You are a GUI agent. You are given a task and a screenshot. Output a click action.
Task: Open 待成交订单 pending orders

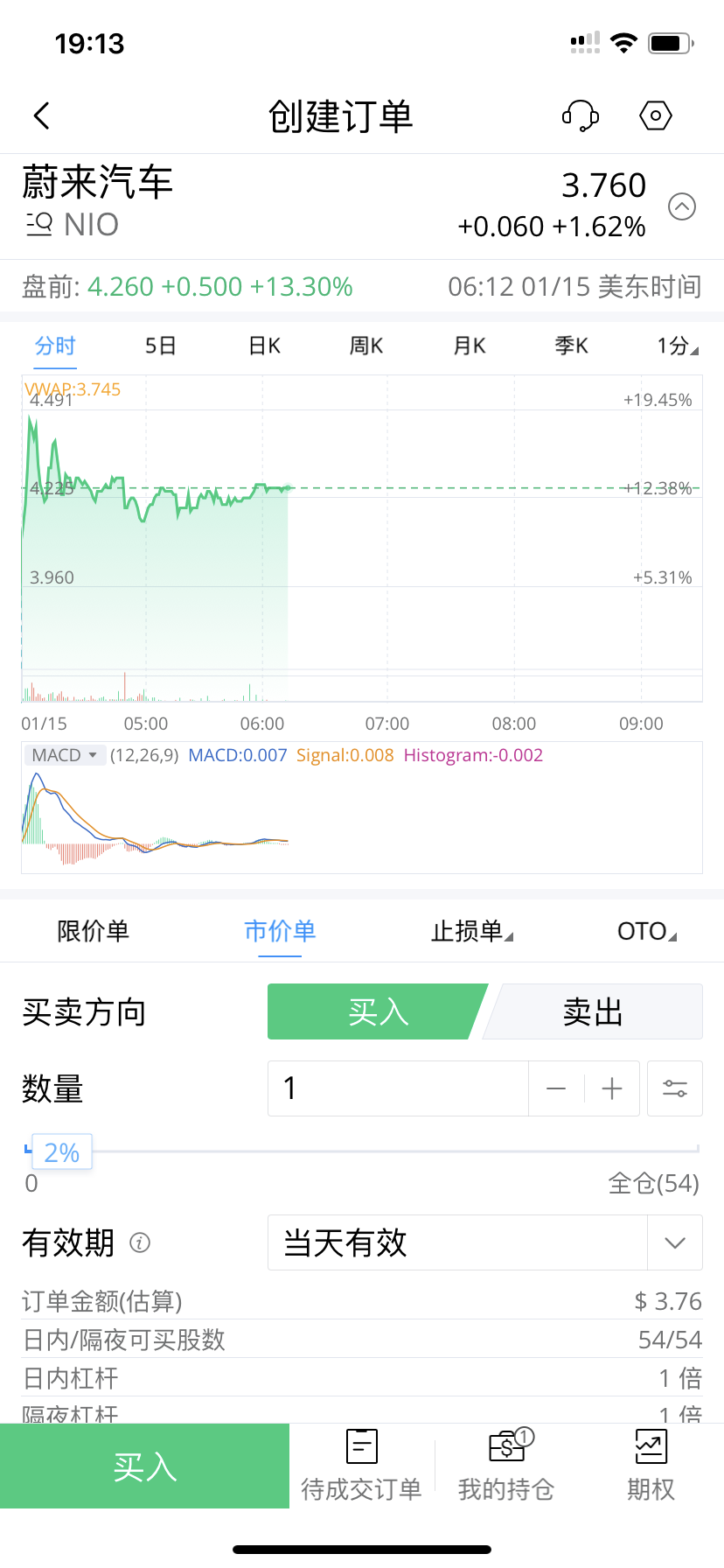(x=361, y=1466)
